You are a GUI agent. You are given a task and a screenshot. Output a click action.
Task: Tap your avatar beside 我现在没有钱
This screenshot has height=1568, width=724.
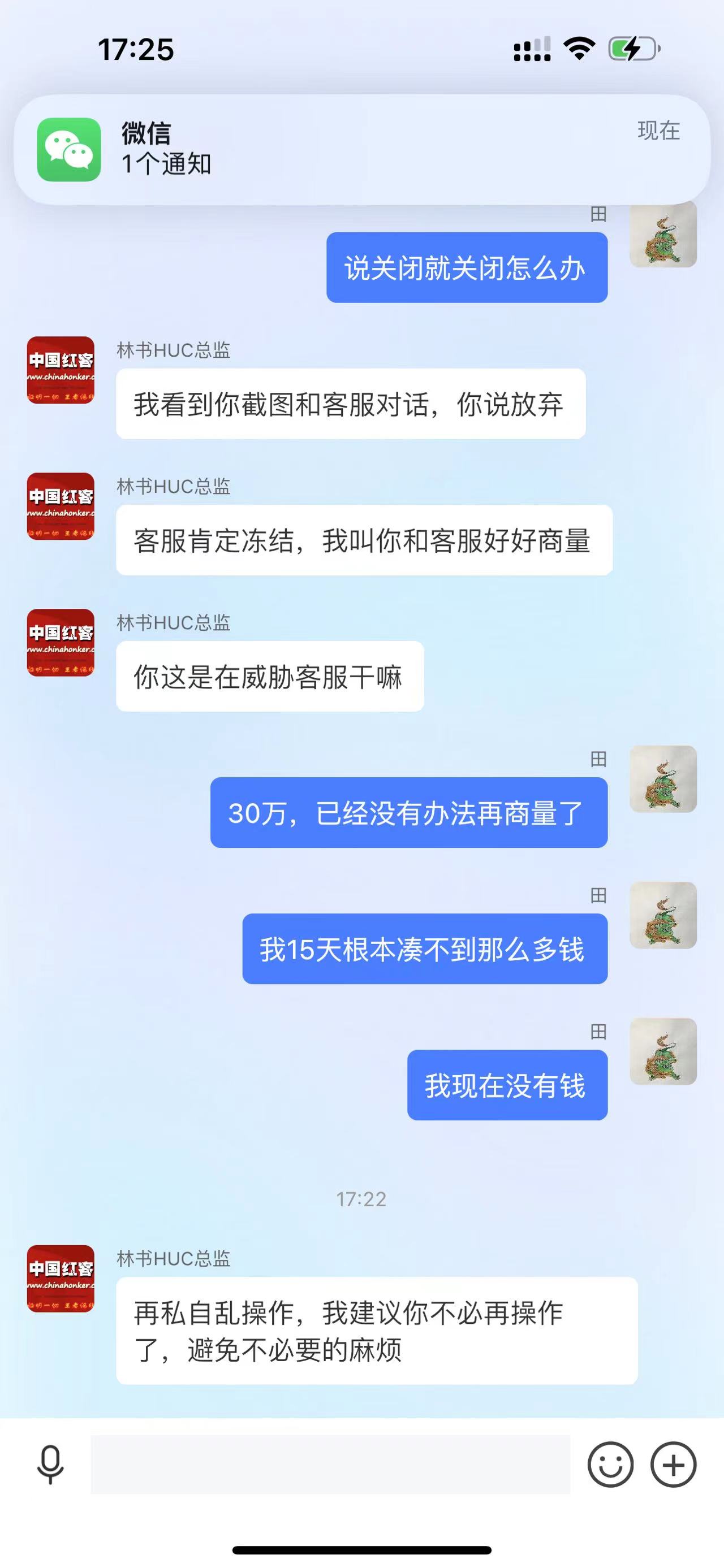pos(662,1051)
